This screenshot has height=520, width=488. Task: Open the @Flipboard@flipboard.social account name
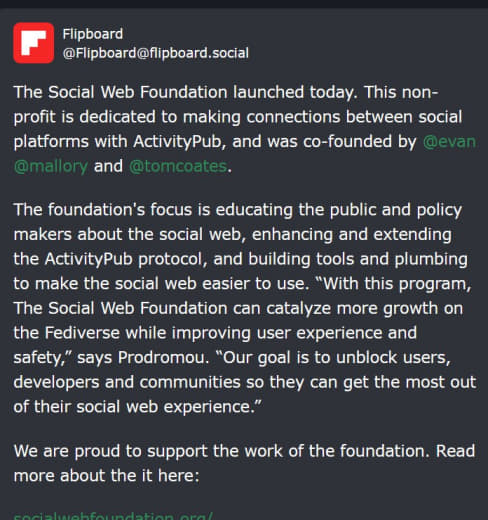coord(156,53)
